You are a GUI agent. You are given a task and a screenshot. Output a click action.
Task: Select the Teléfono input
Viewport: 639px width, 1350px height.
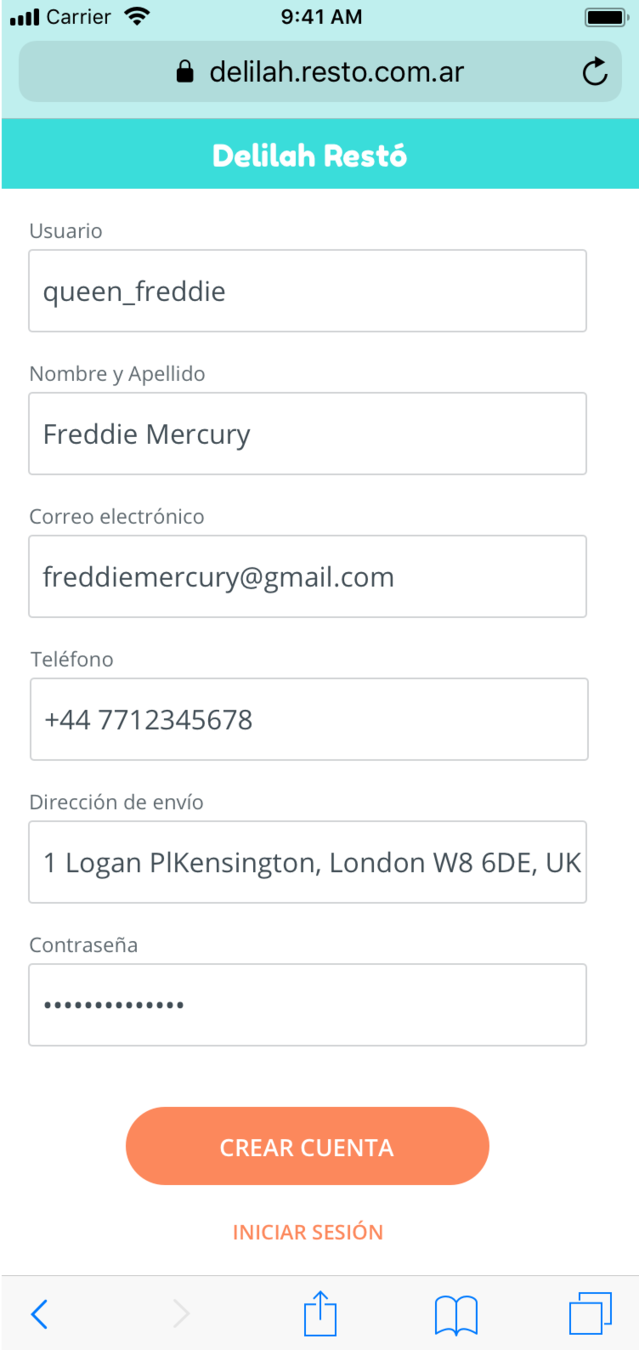pos(308,720)
